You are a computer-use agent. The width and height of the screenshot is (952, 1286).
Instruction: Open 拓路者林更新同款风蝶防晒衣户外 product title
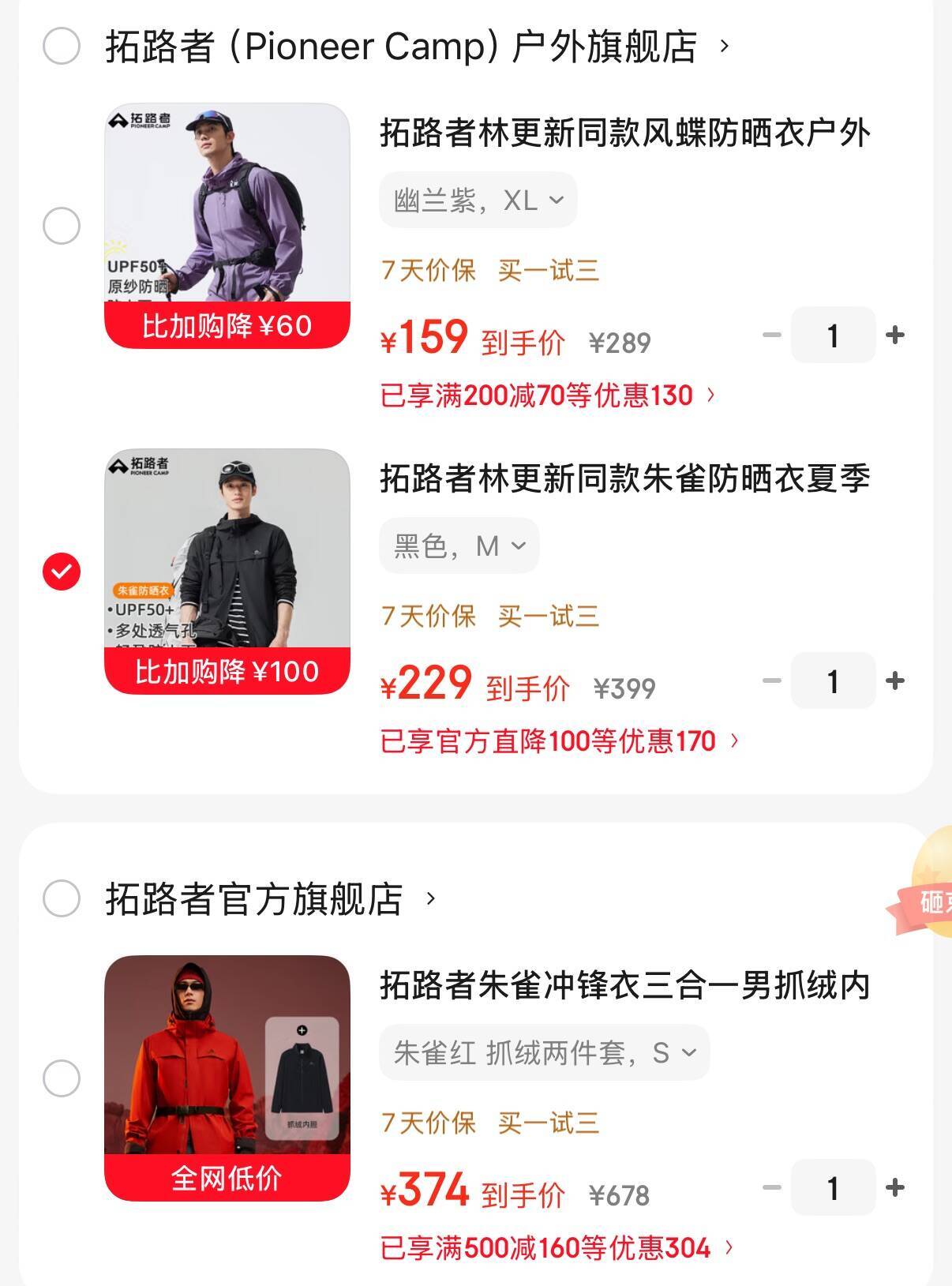click(625, 133)
